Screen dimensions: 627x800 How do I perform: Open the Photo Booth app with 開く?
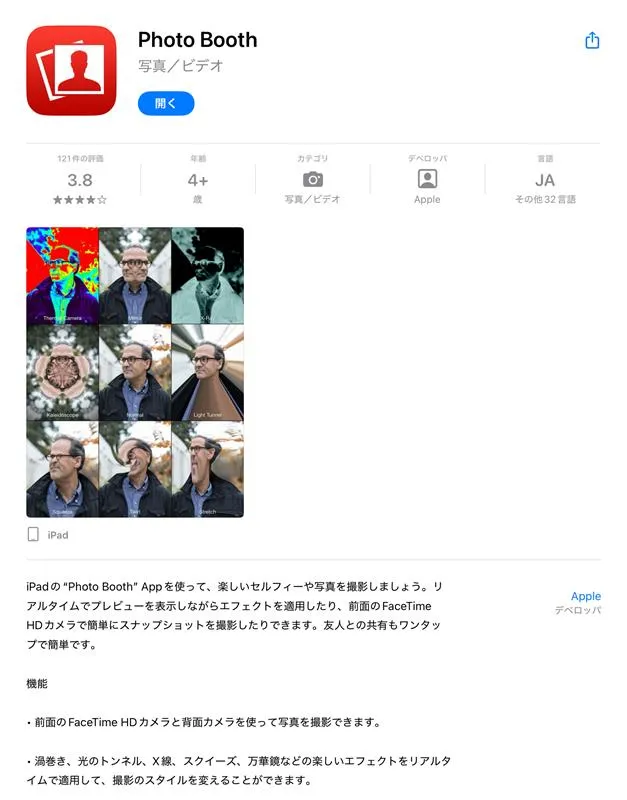coord(166,103)
